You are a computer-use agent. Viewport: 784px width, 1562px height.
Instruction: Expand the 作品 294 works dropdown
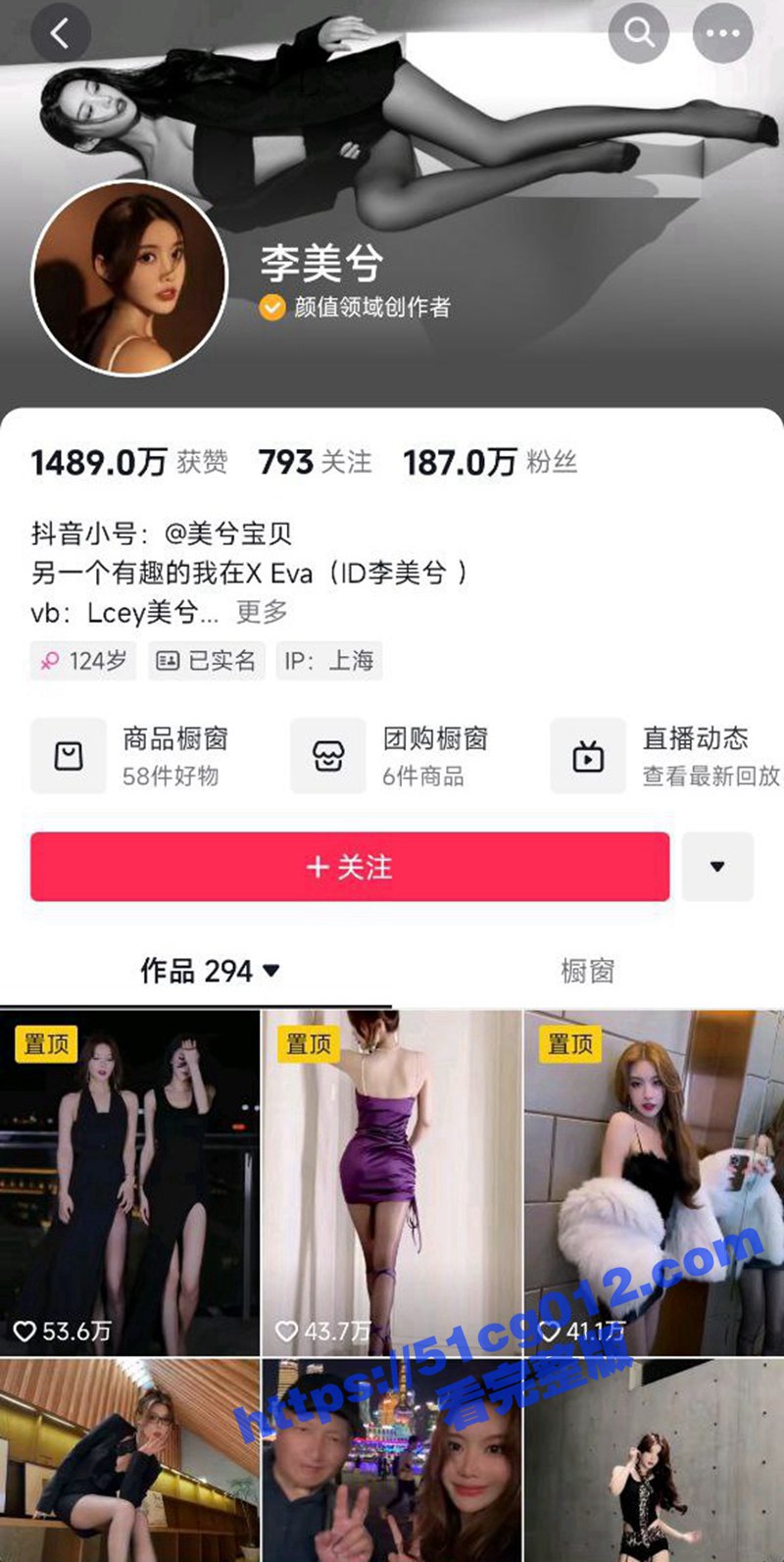coord(271,971)
